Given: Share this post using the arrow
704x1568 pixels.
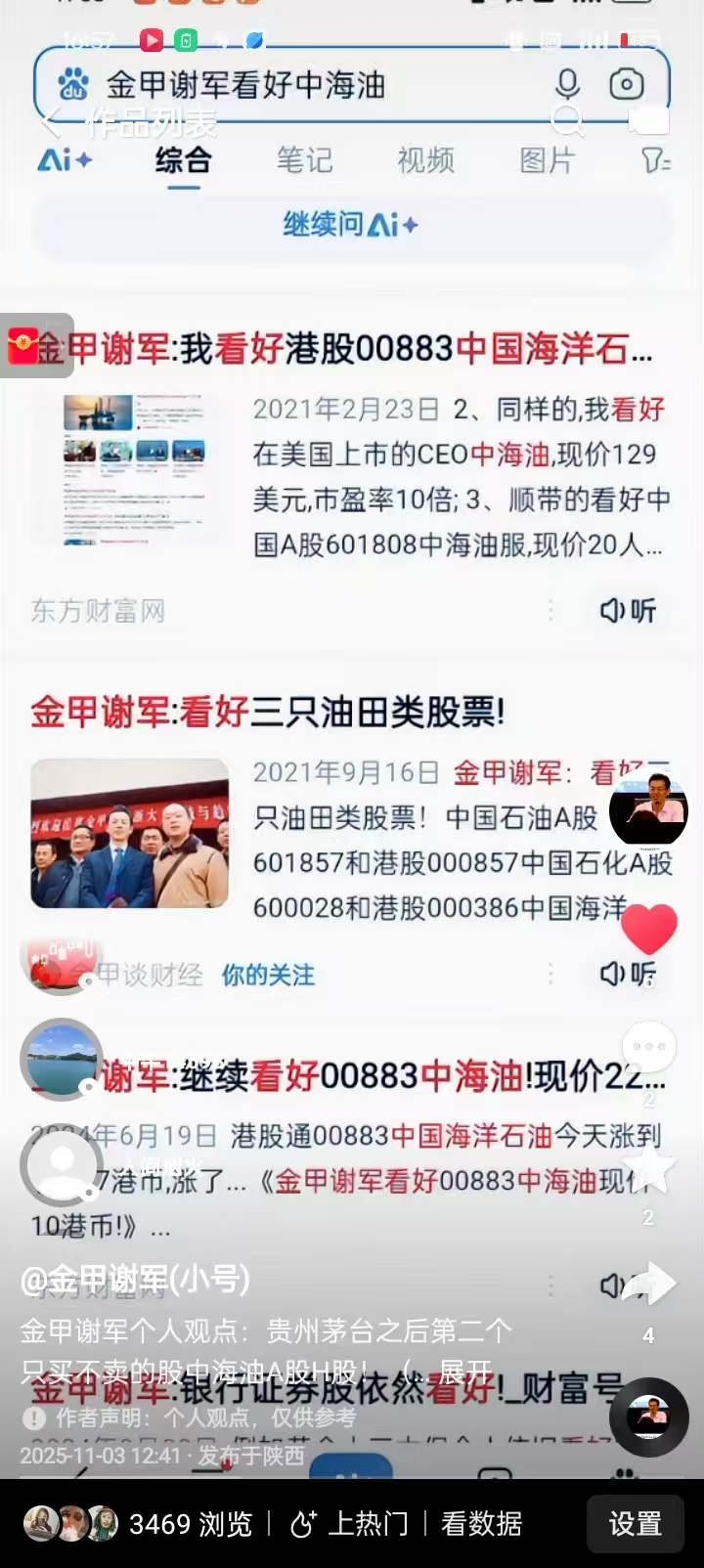Looking at the screenshot, I should (x=649, y=1285).
